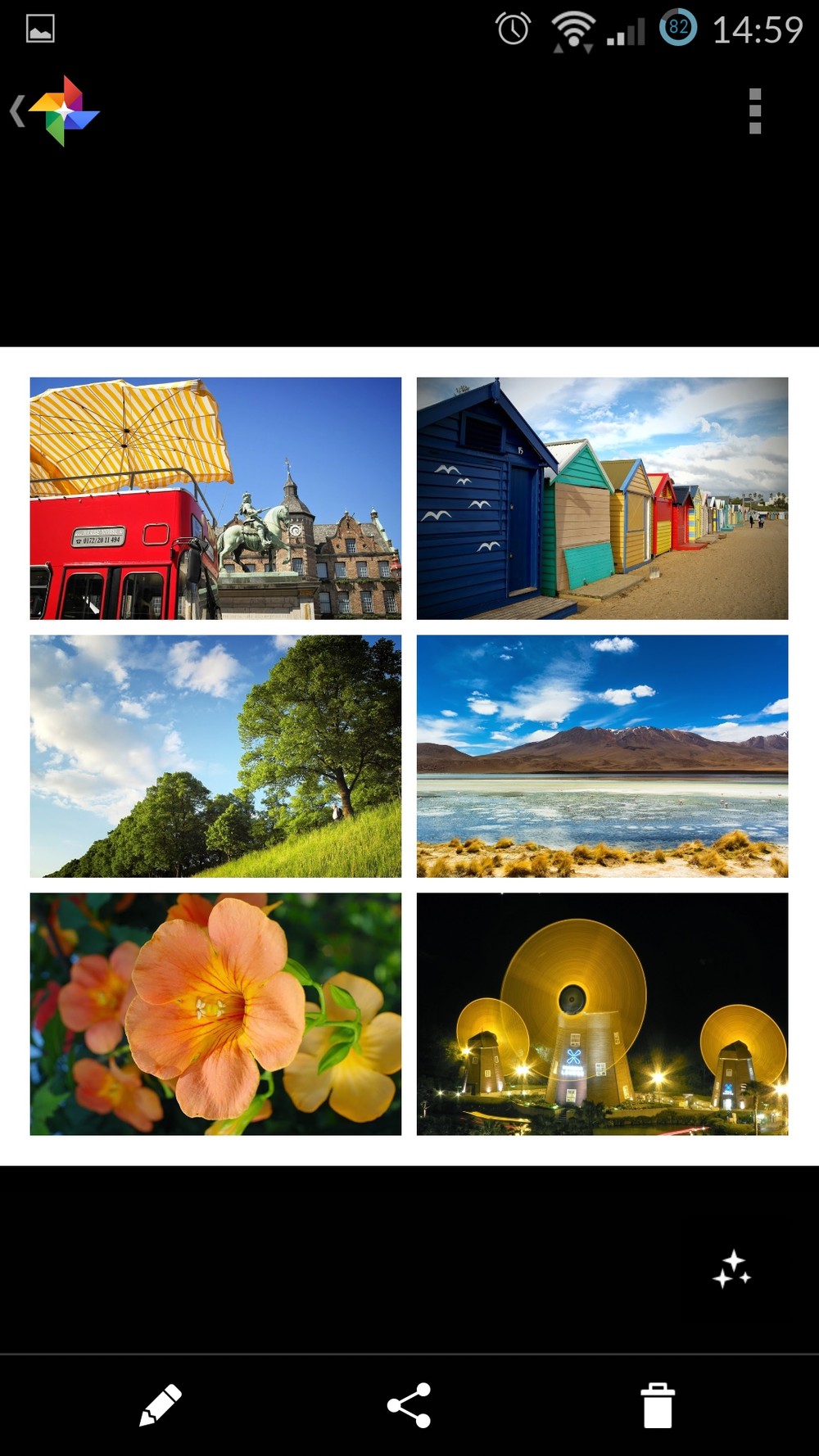Open the overflow menu
Image resolution: width=819 pixels, height=1456 pixels.
coord(755,111)
